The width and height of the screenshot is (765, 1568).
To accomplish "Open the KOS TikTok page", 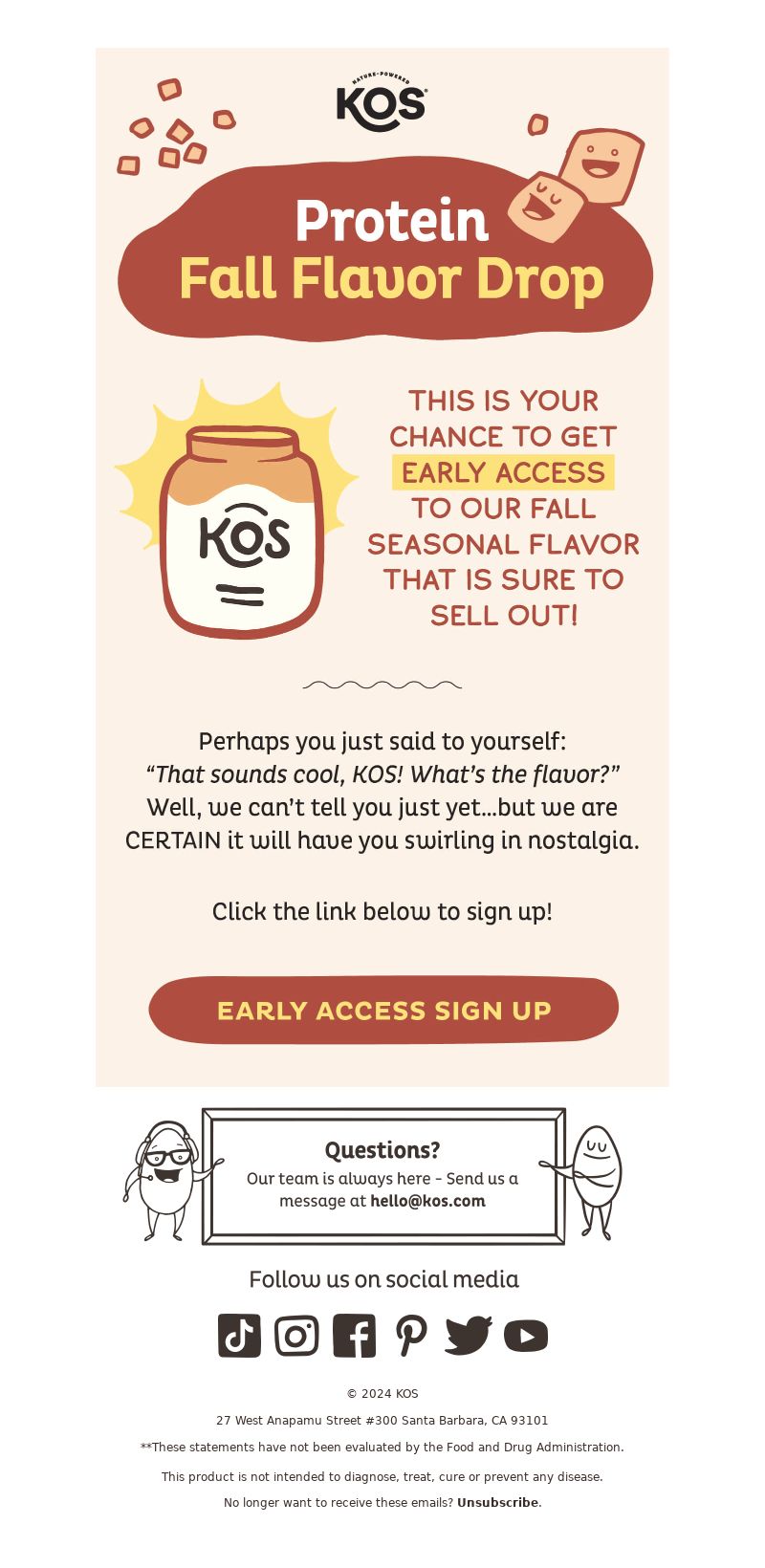I will coord(239,1336).
